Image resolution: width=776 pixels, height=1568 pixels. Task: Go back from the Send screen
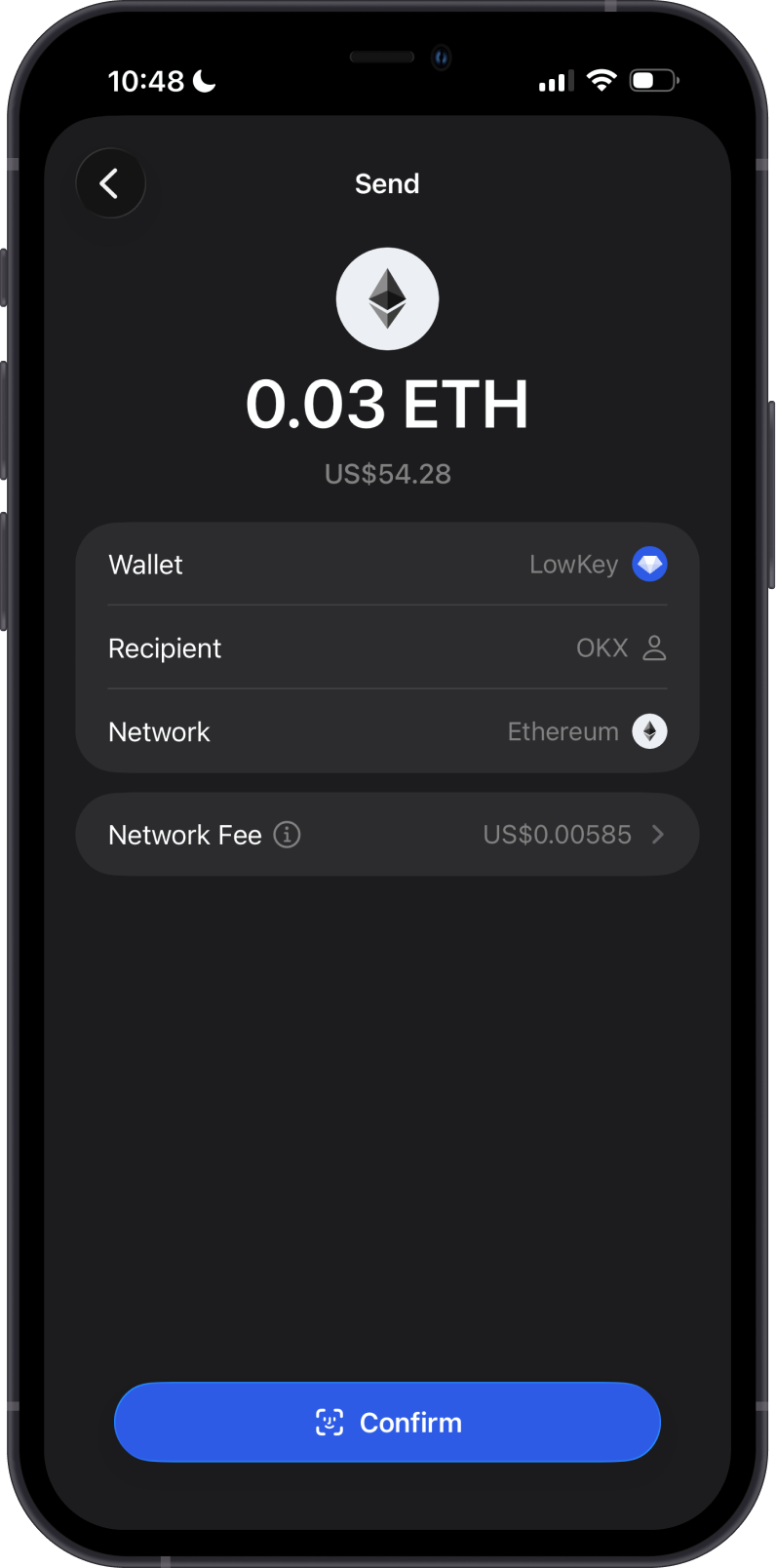pyautogui.click(x=110, y=183)
